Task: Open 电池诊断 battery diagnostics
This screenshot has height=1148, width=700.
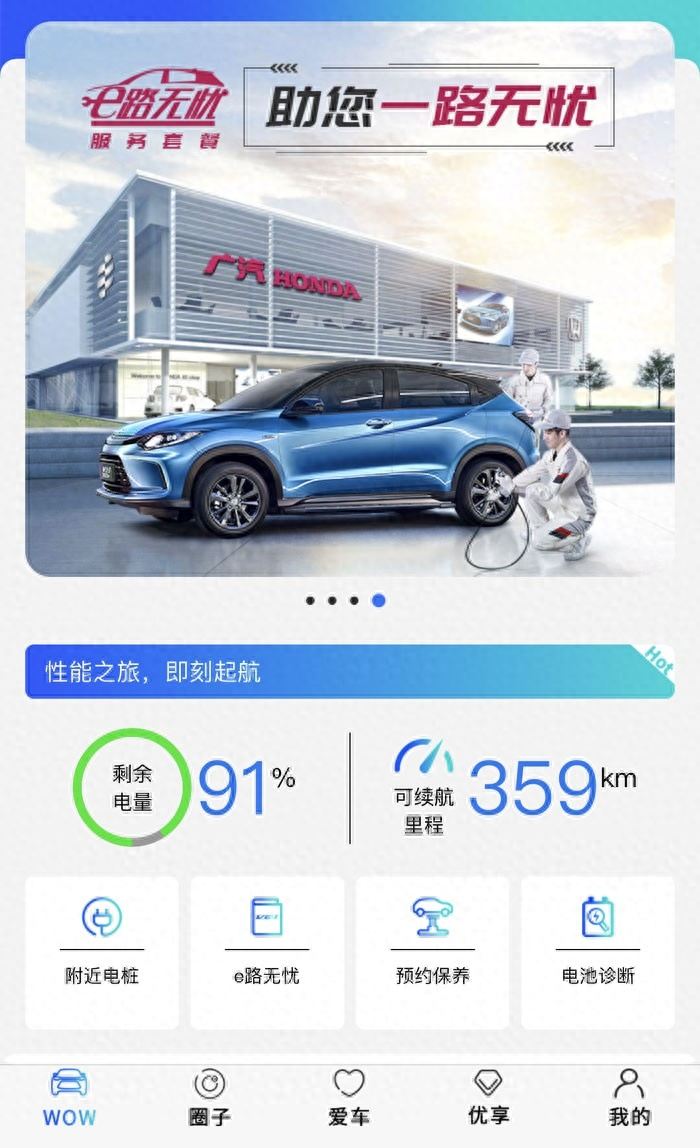Action: click(x=597, y=951)
